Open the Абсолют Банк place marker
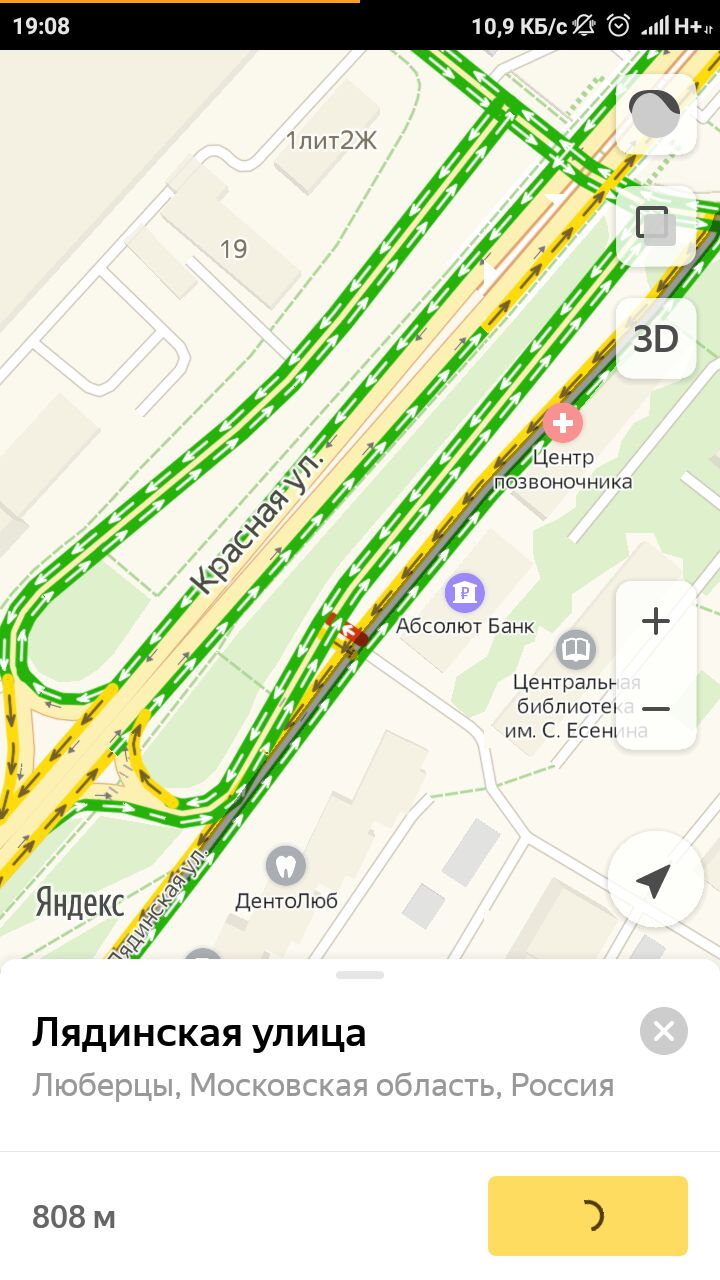The height and width of the screenshot is (1280, 720). click(465, 593)
